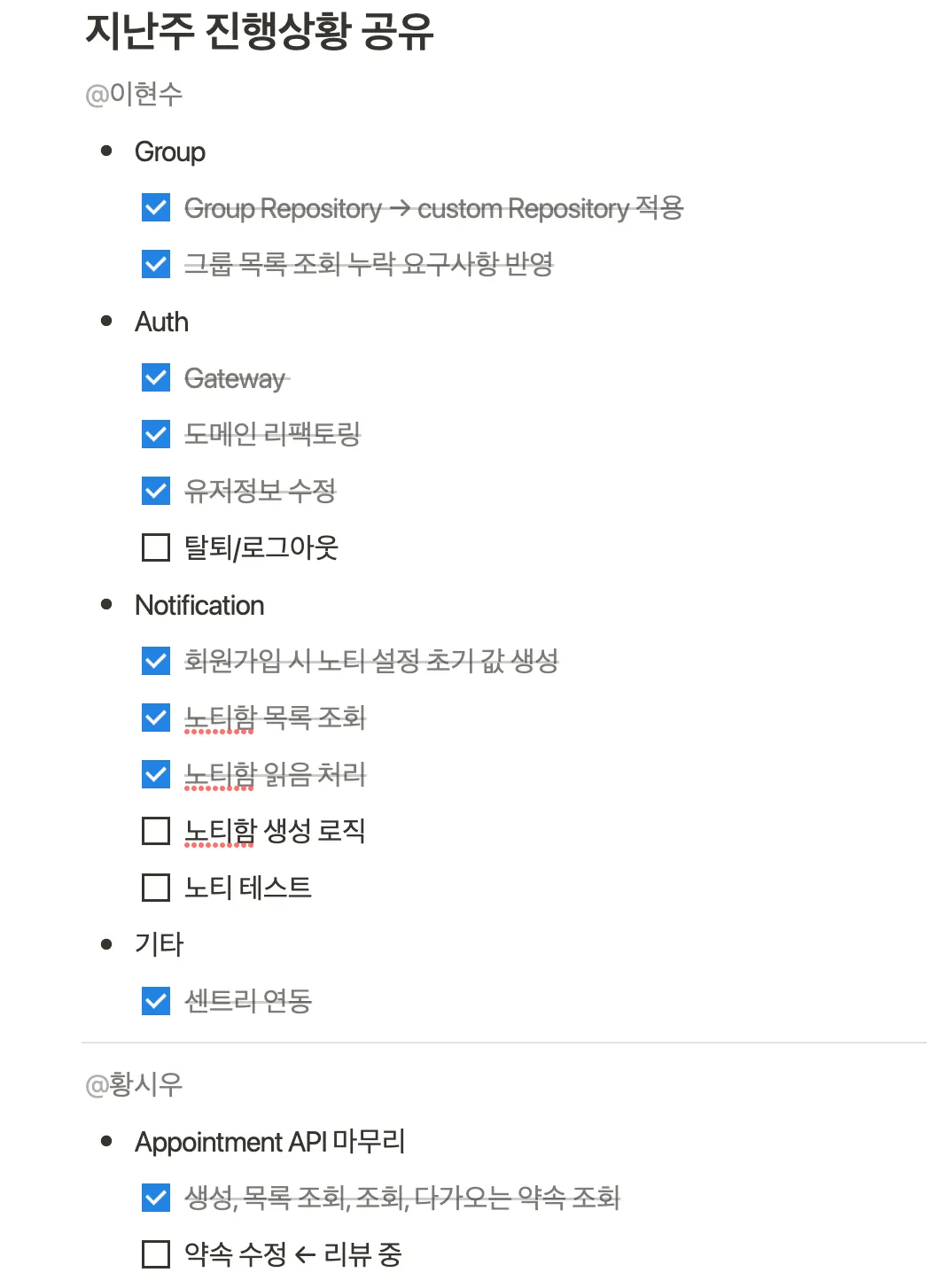Viewport: 927px width, 1288px height.
Task: Mark 약속 수정 ← 리뷰 중 as done
Action: pyautogui.click(x=156, y=1254)
